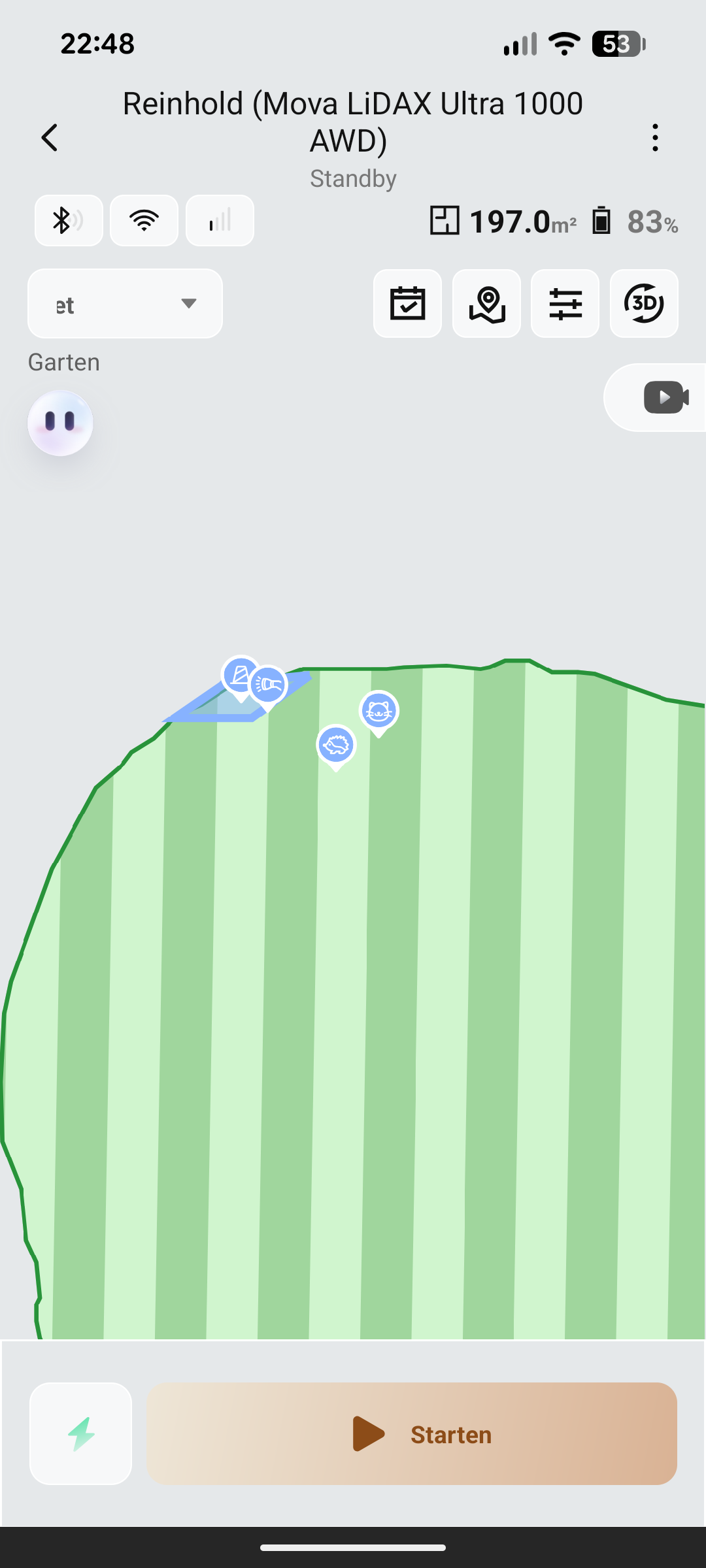Tap the Bluetooth connection status chip
This screenshot has width=706, height=1568.
coord(69,221)
